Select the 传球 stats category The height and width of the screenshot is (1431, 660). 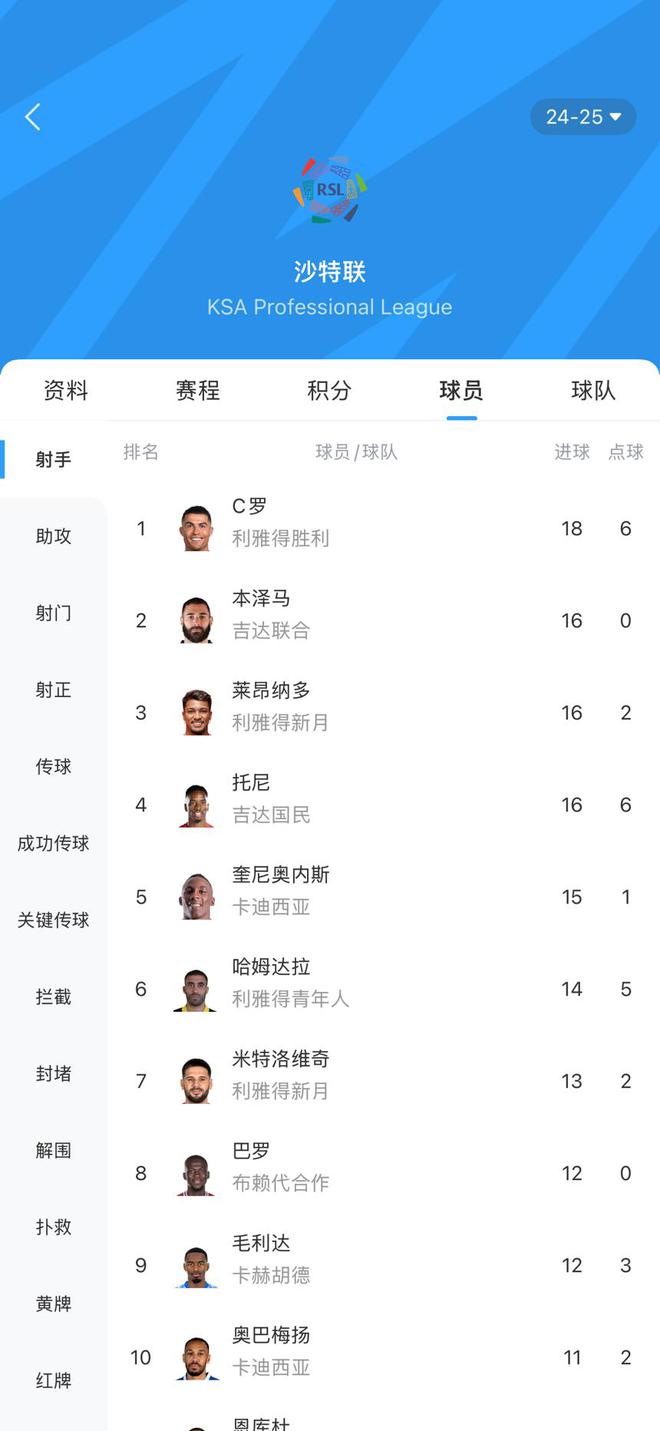[x=54, y=767]
